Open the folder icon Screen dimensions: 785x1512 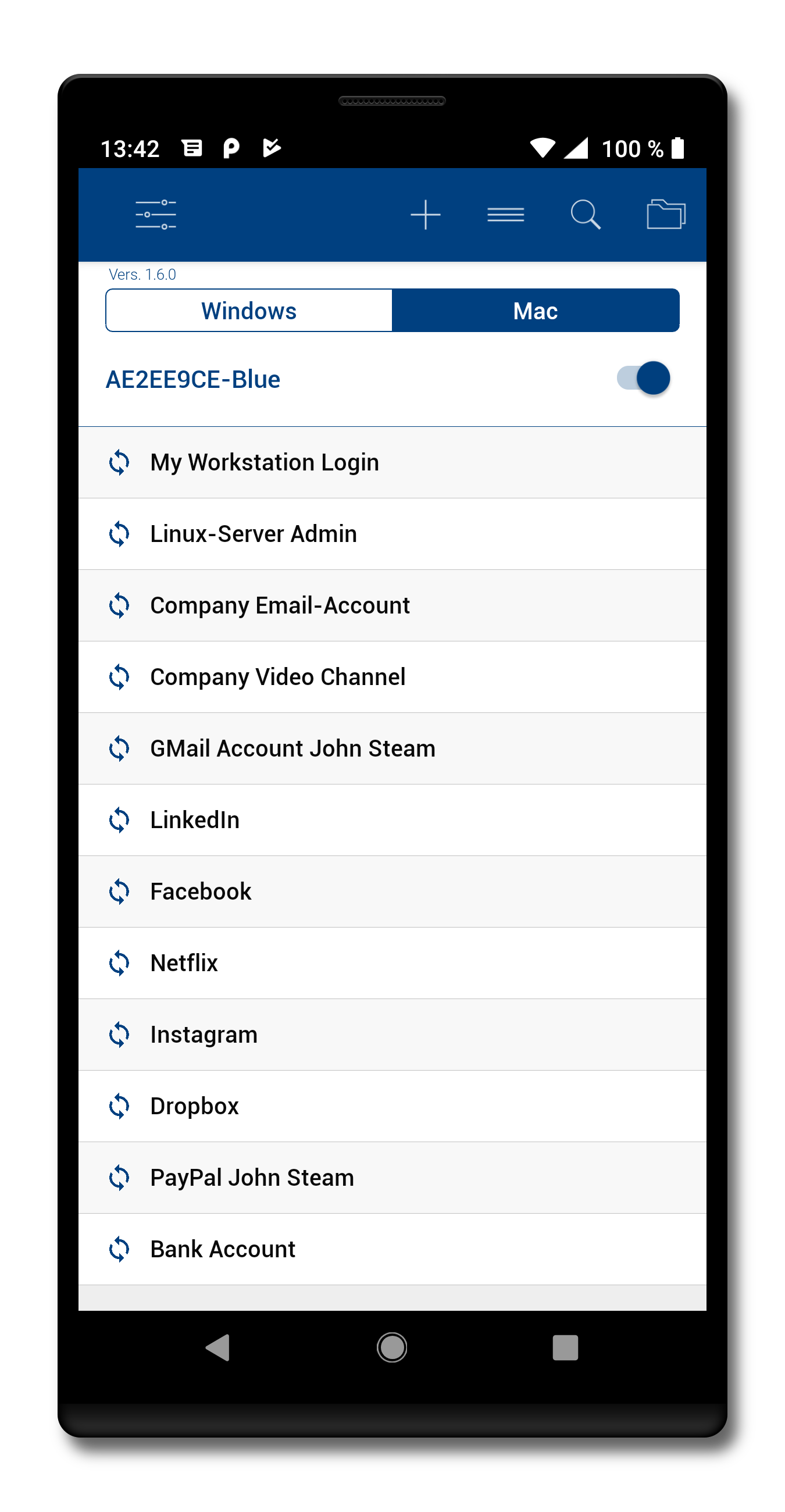pyautogui.click(x=666, y=214)
